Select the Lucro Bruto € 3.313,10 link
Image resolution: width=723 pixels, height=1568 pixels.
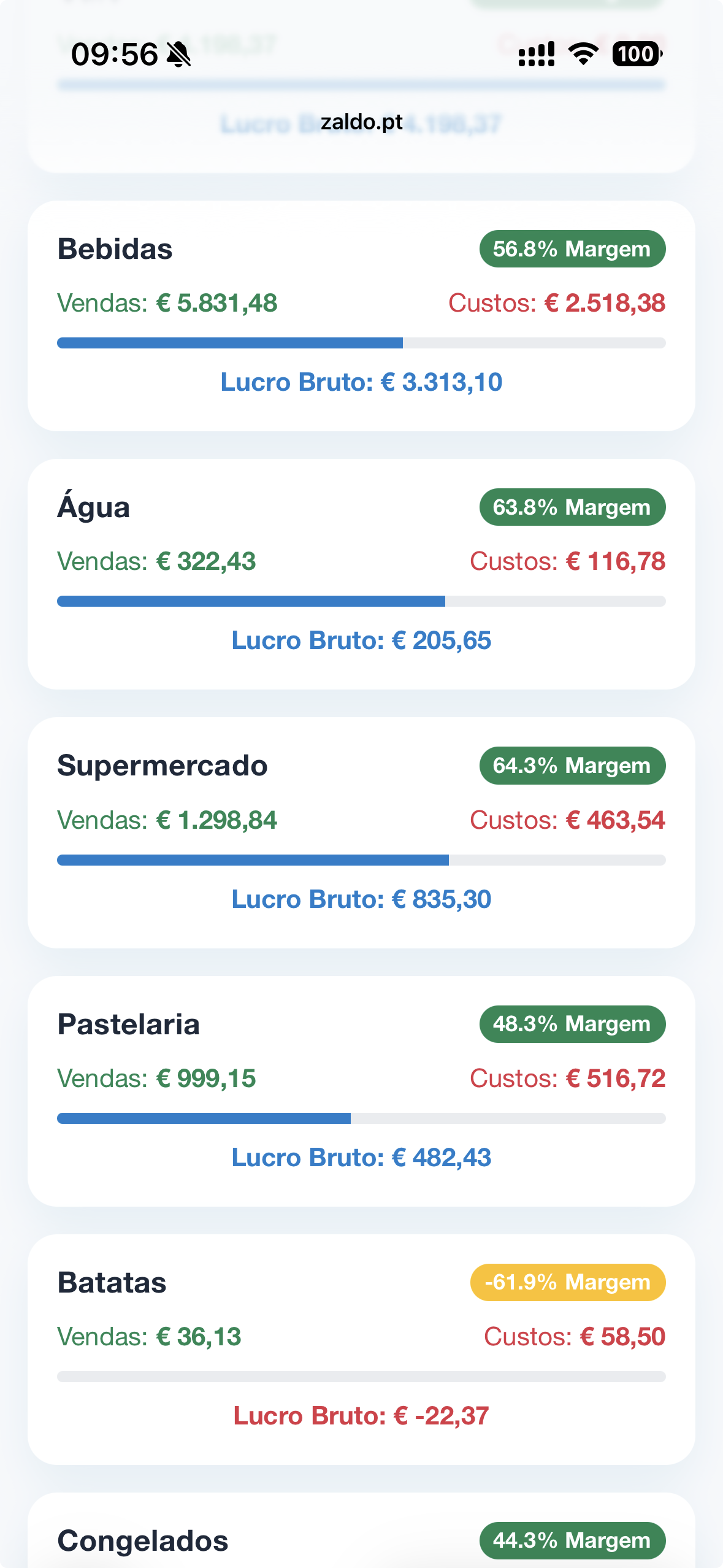coord(361,382)
